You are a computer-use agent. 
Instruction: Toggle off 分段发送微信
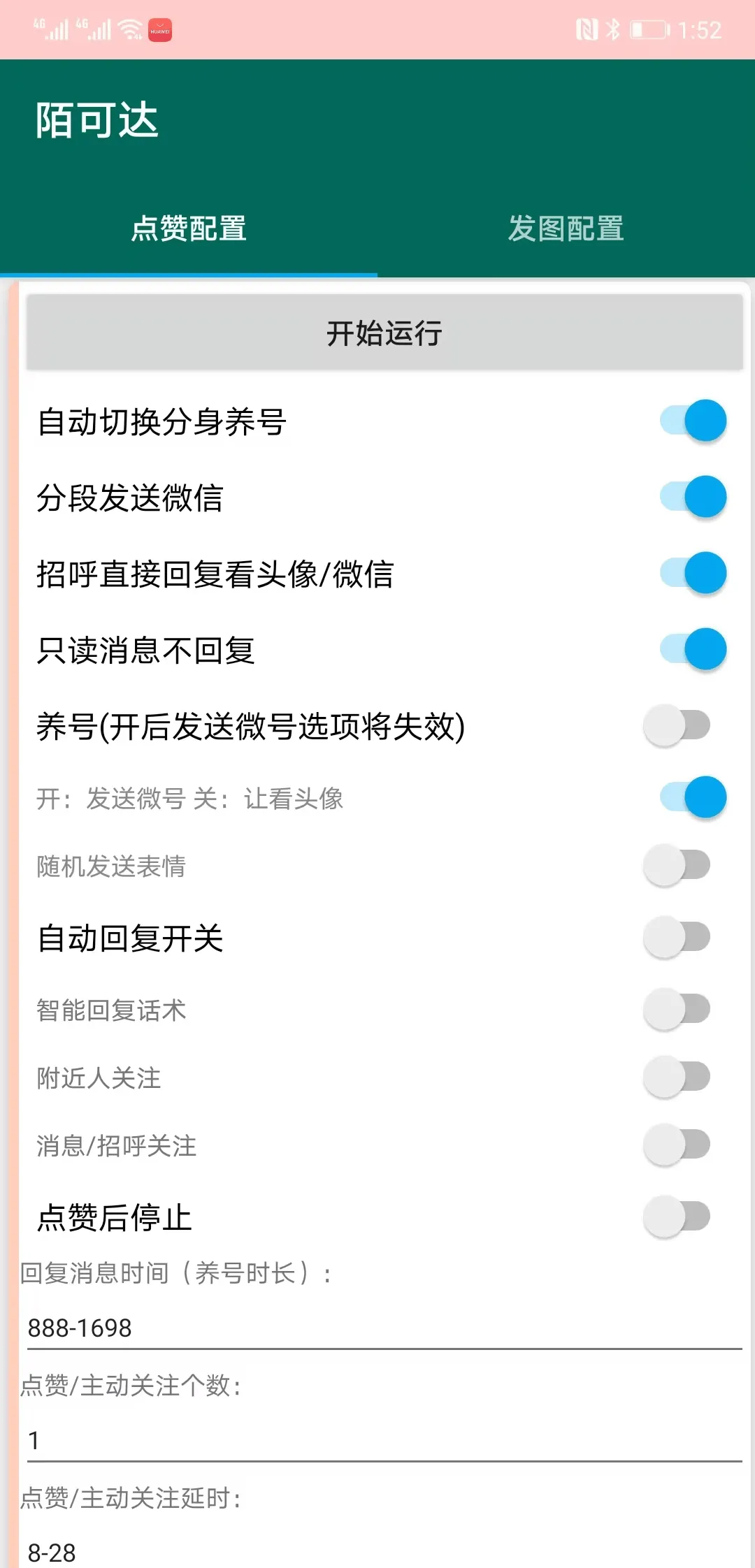pyautogui.click(x=689, y=496)
